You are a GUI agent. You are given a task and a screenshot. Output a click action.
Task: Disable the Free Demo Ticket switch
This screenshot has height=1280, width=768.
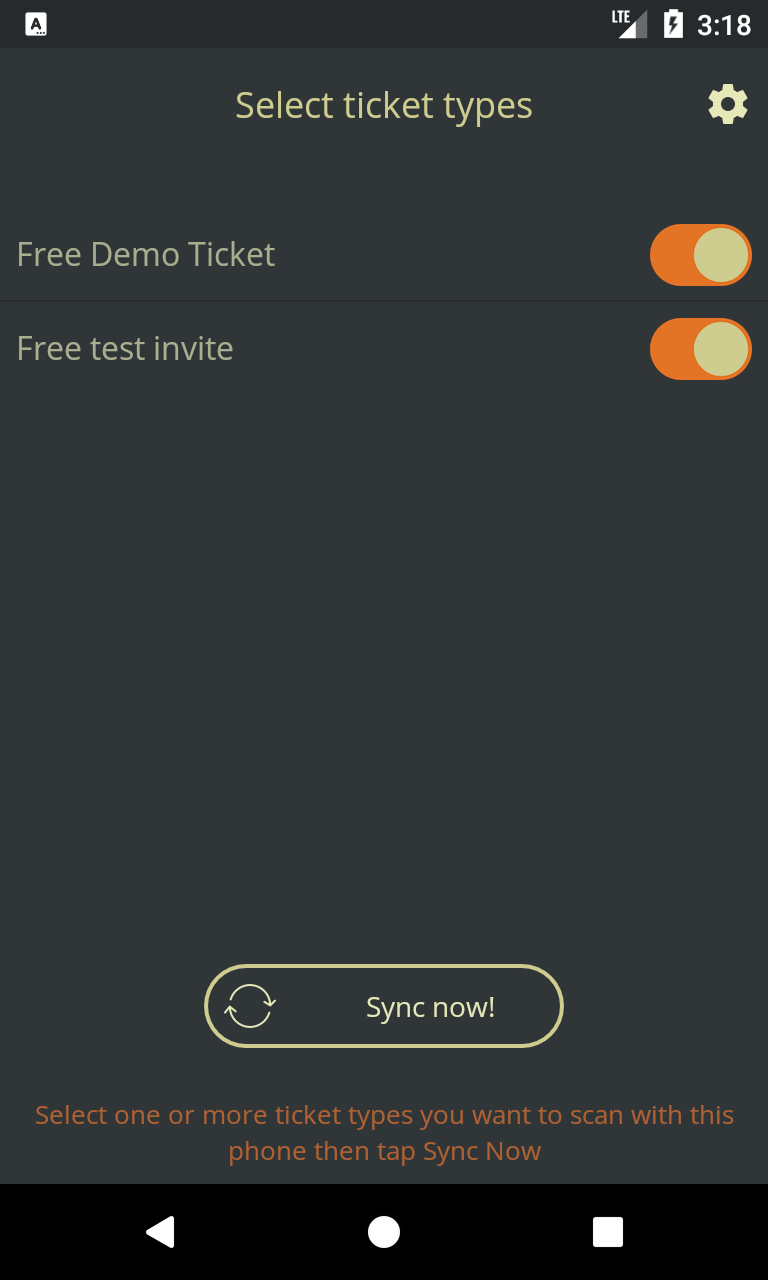pos(700,255)
